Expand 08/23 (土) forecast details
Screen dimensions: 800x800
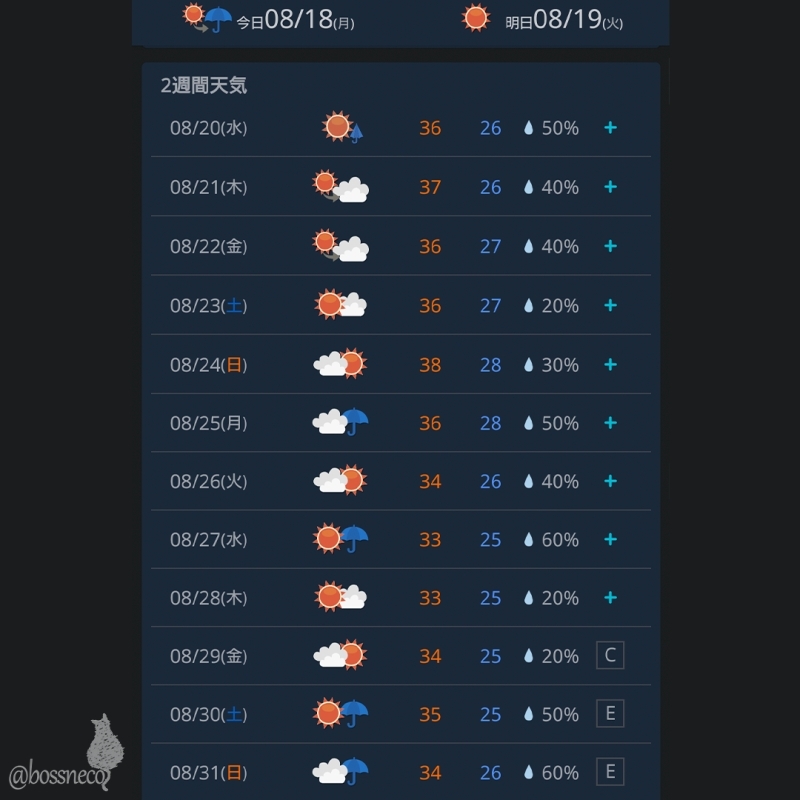coord(610,305)
